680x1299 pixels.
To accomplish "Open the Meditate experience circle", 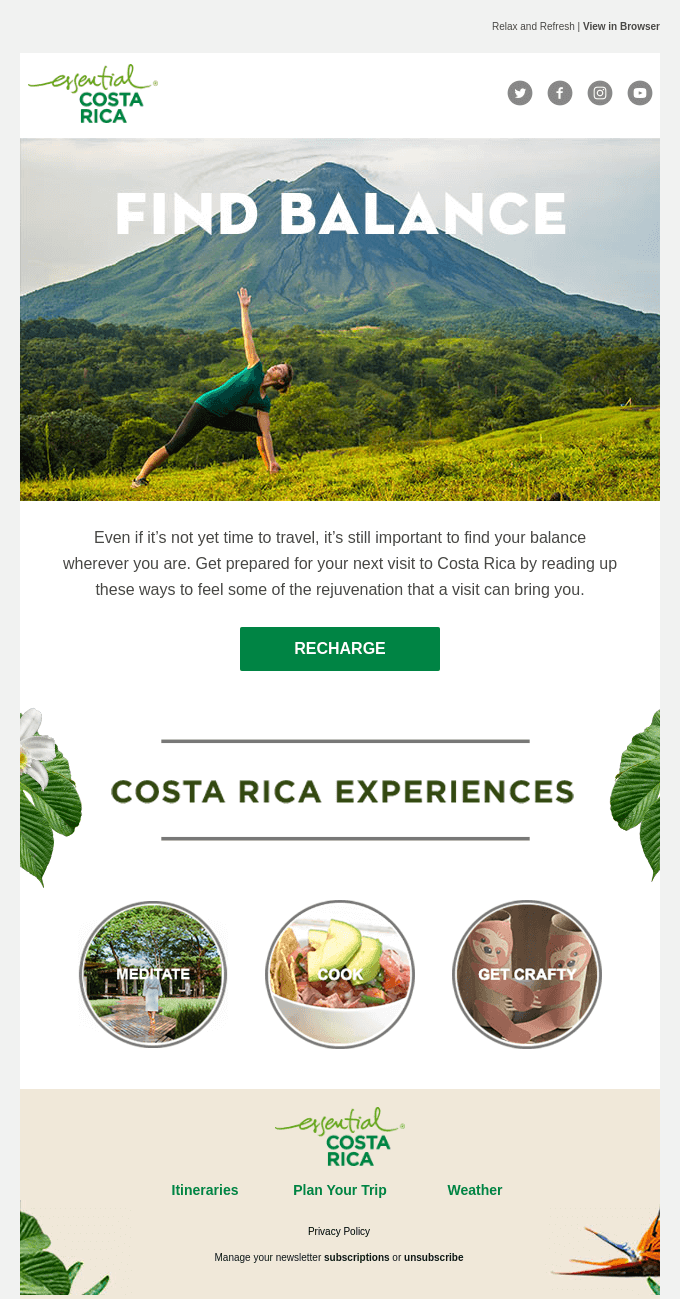I will coord(153,974).
